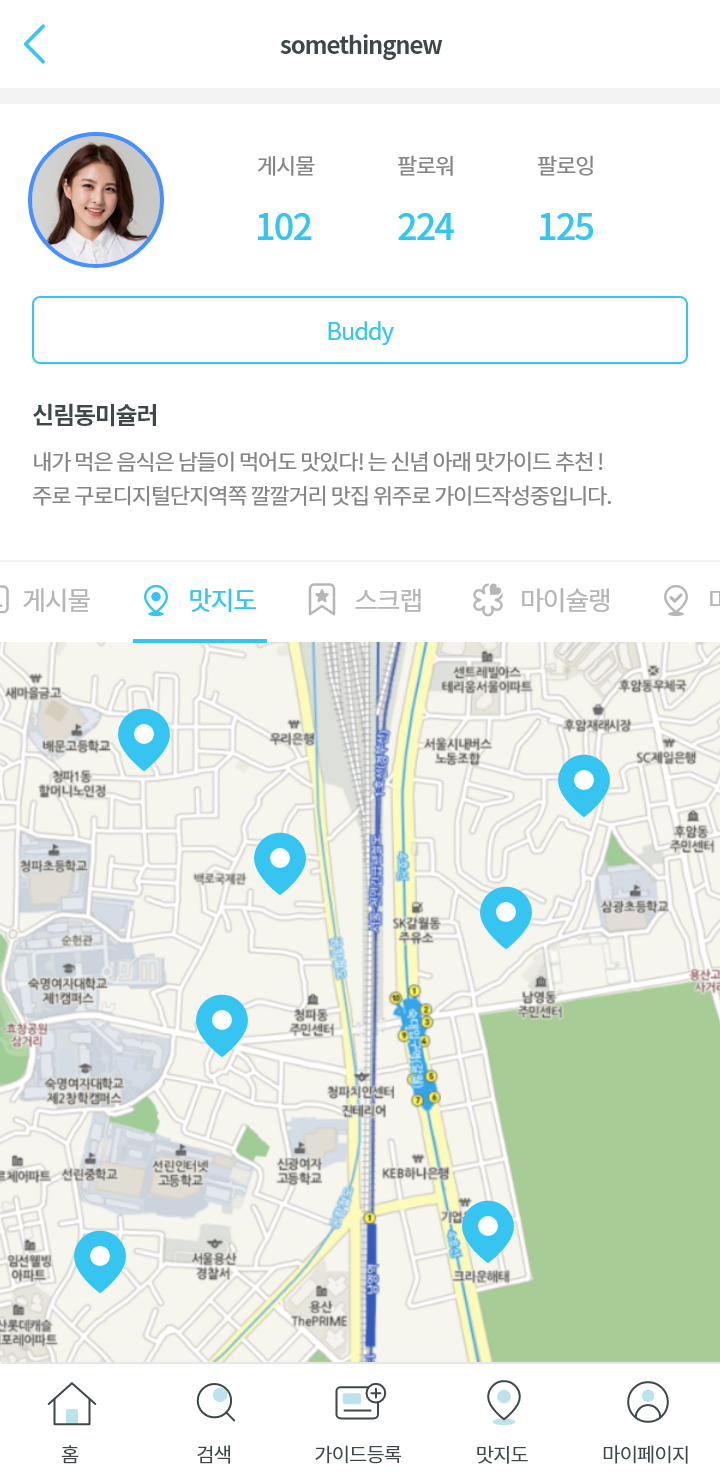Open the profile photo
This screenshot has width=720, height=1476.
pos(96,200)
